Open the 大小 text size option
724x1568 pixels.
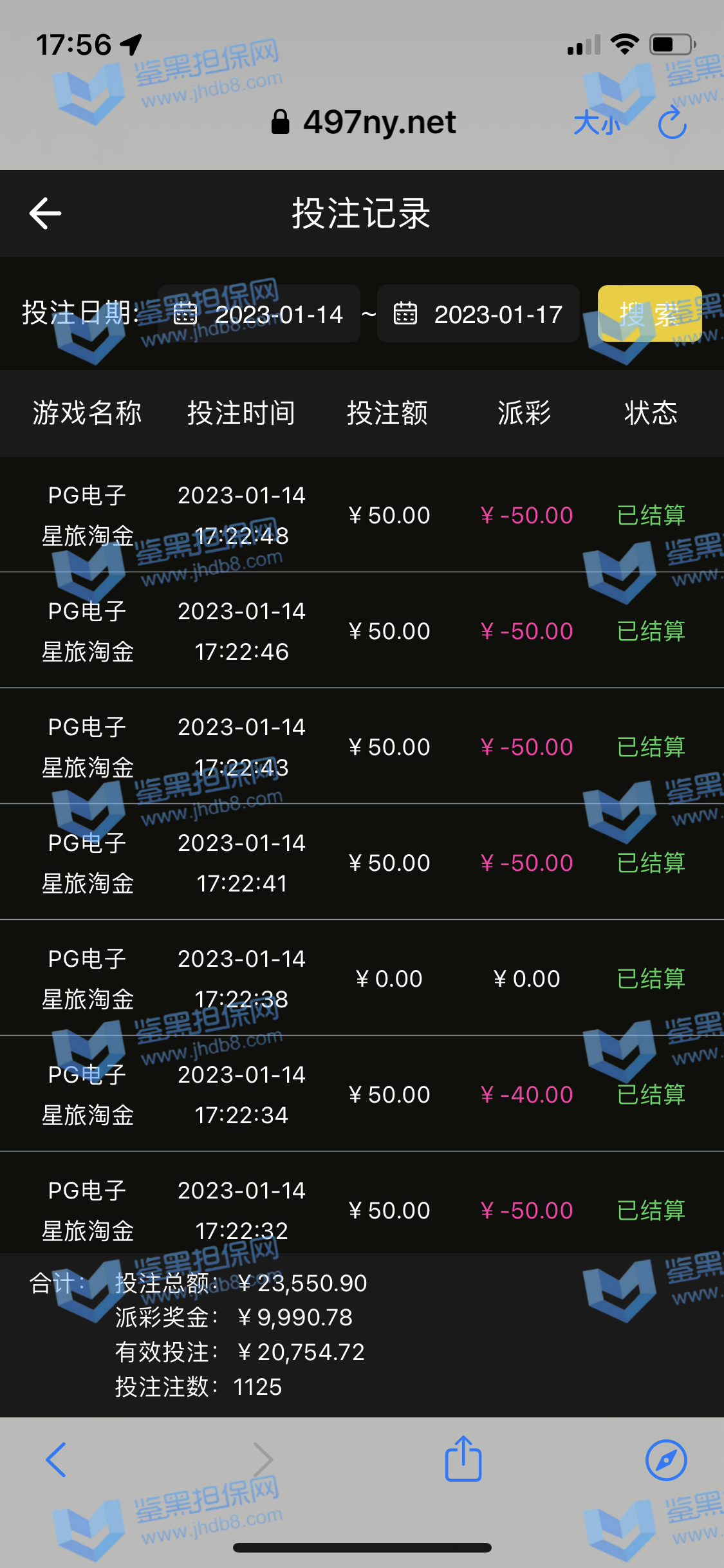(597, 122)
